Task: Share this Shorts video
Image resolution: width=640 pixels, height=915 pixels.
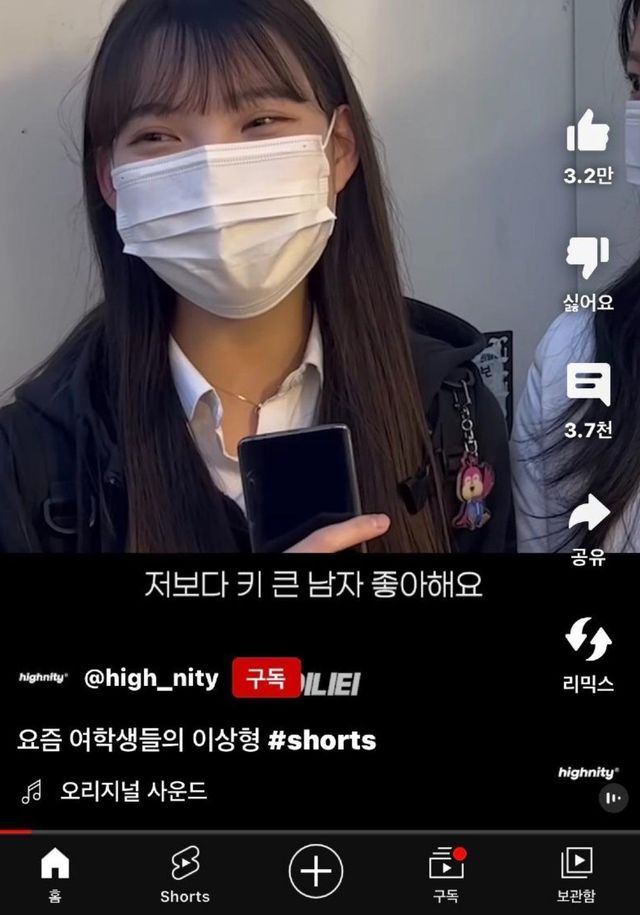Action: [588, 514]
